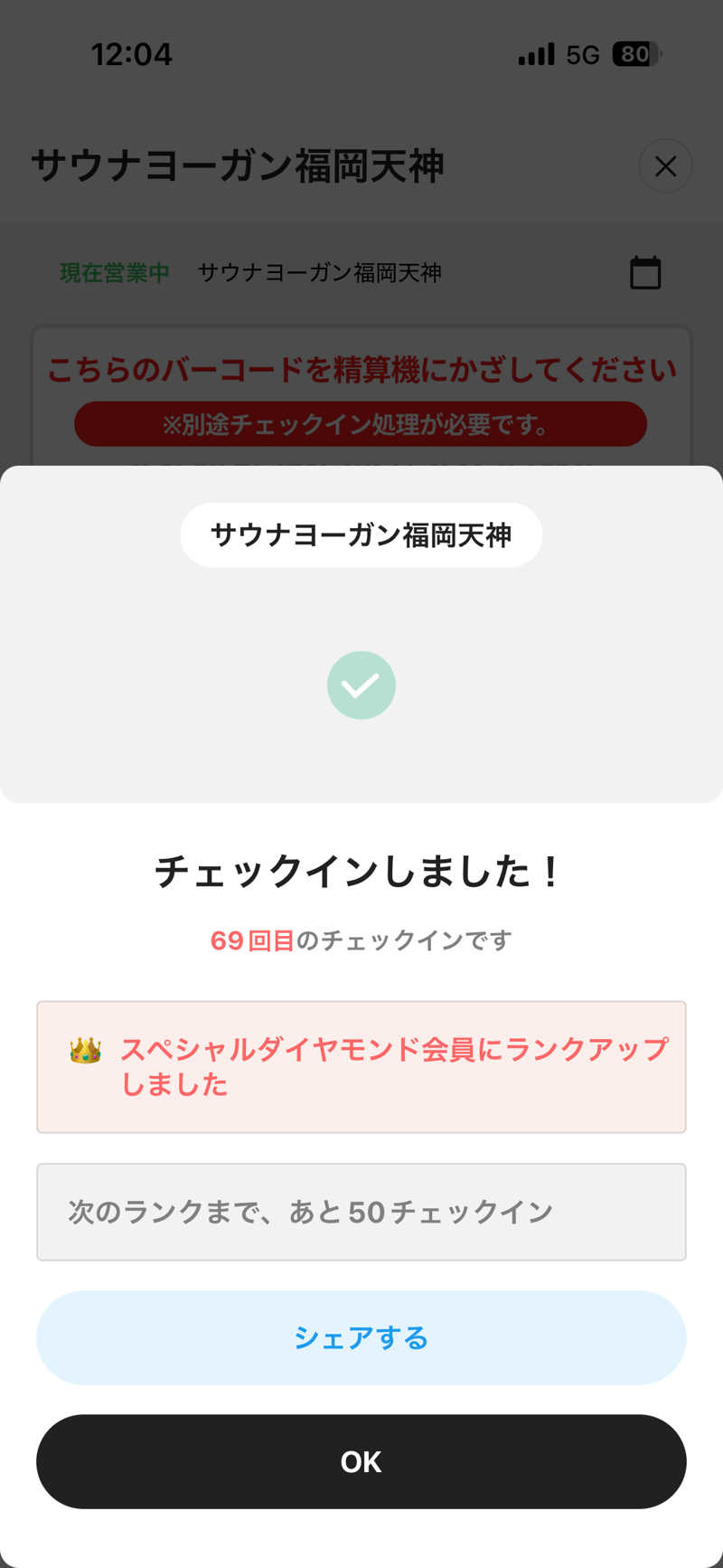Tap the battery indicator showing 80

tap(633, 54)
